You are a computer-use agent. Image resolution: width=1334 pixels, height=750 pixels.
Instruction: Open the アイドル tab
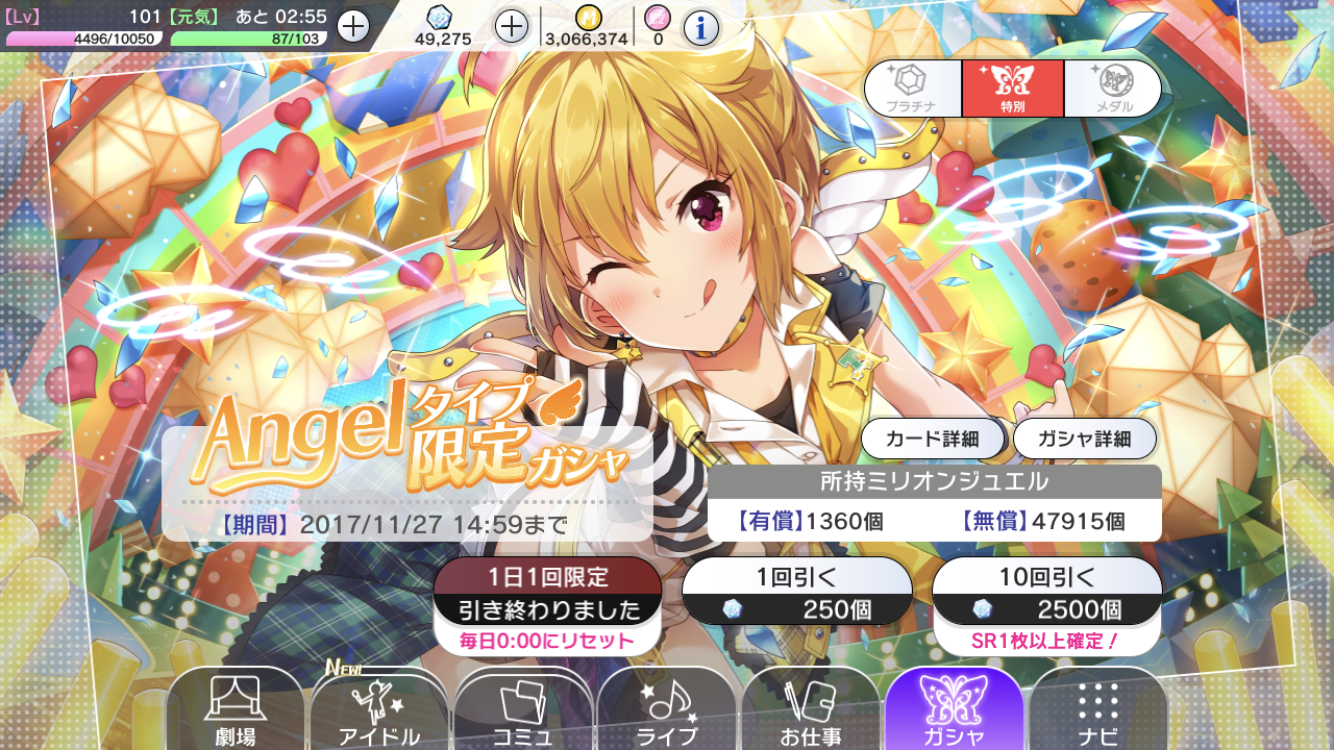click(378, 712)
